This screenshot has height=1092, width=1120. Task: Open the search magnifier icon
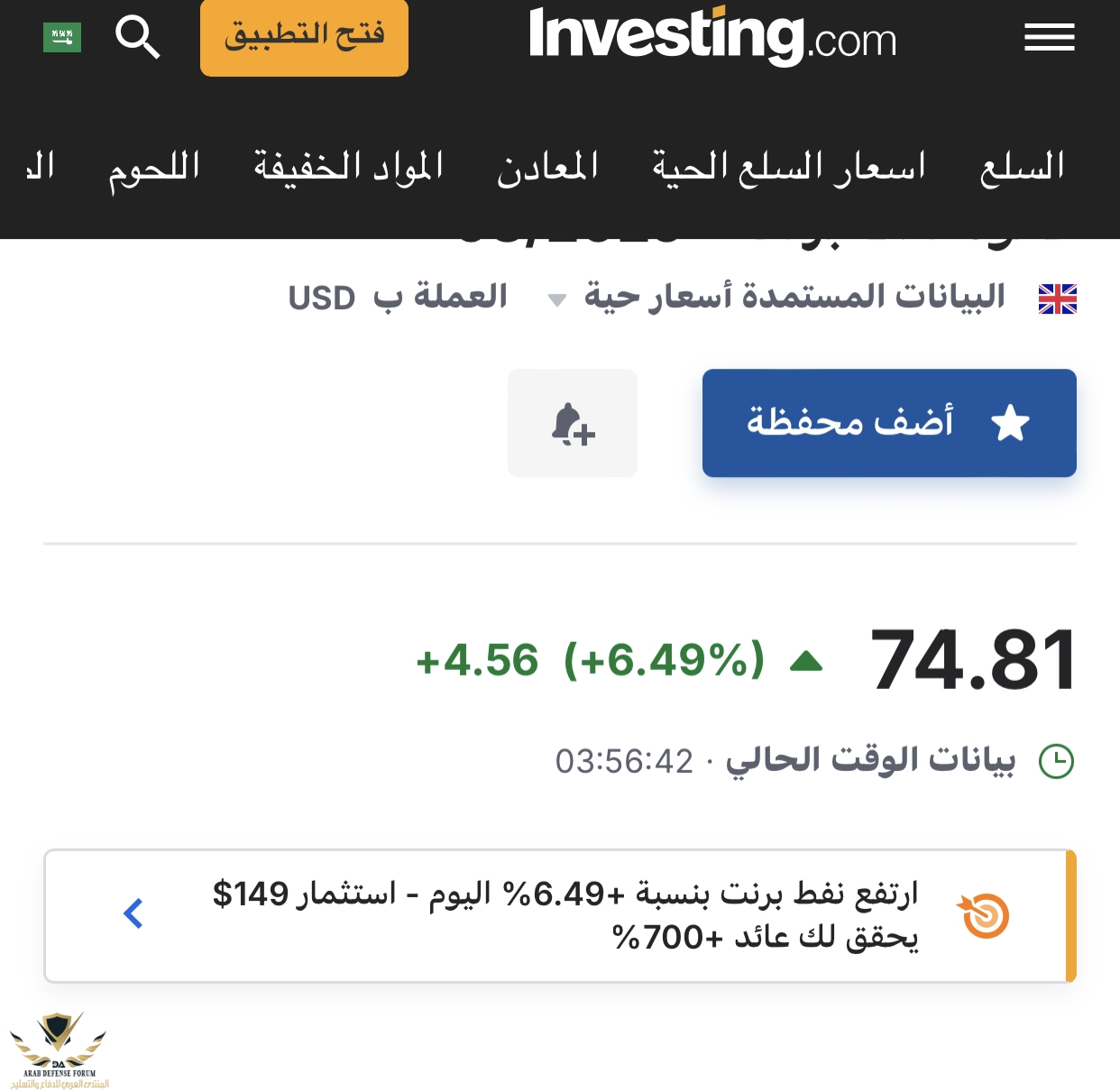pyautogui.click(x=137, y=38)
